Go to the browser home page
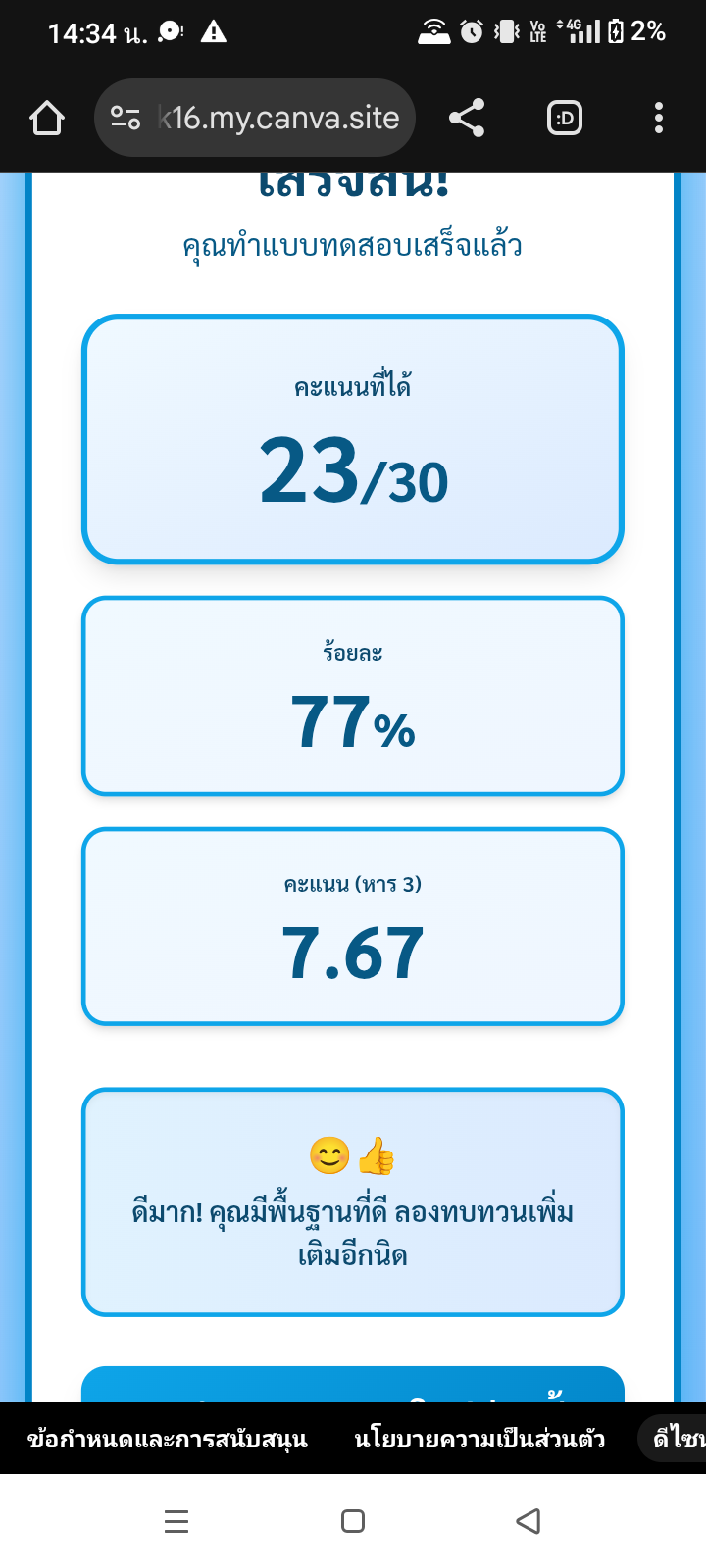The width and height of the screenshot is (706, 1568). click(x=47, y=119)
